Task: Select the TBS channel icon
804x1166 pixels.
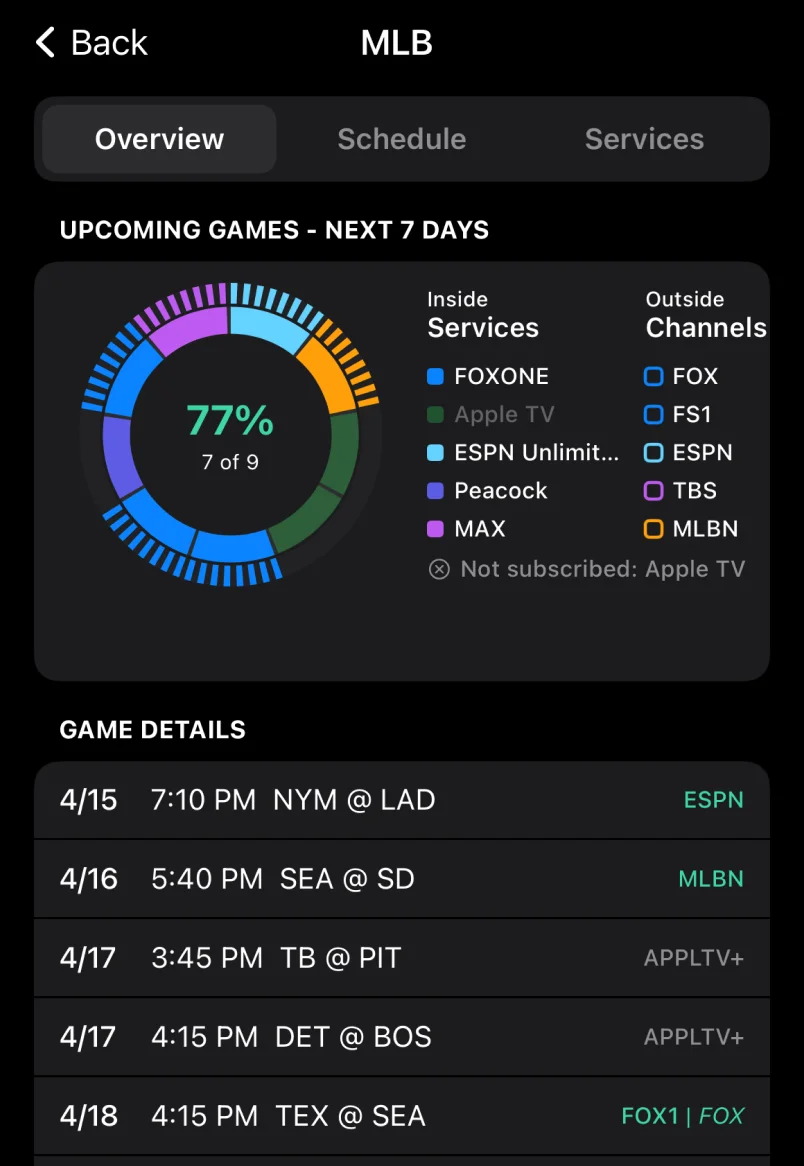Action: [655, 490]
